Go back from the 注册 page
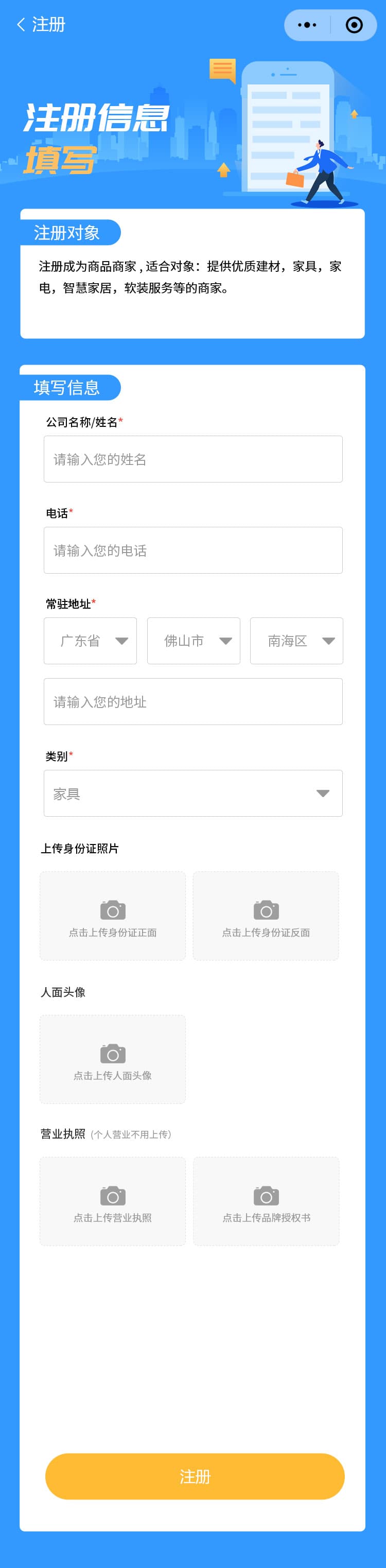Screen dimensions: 386x1568 (21, 25)
